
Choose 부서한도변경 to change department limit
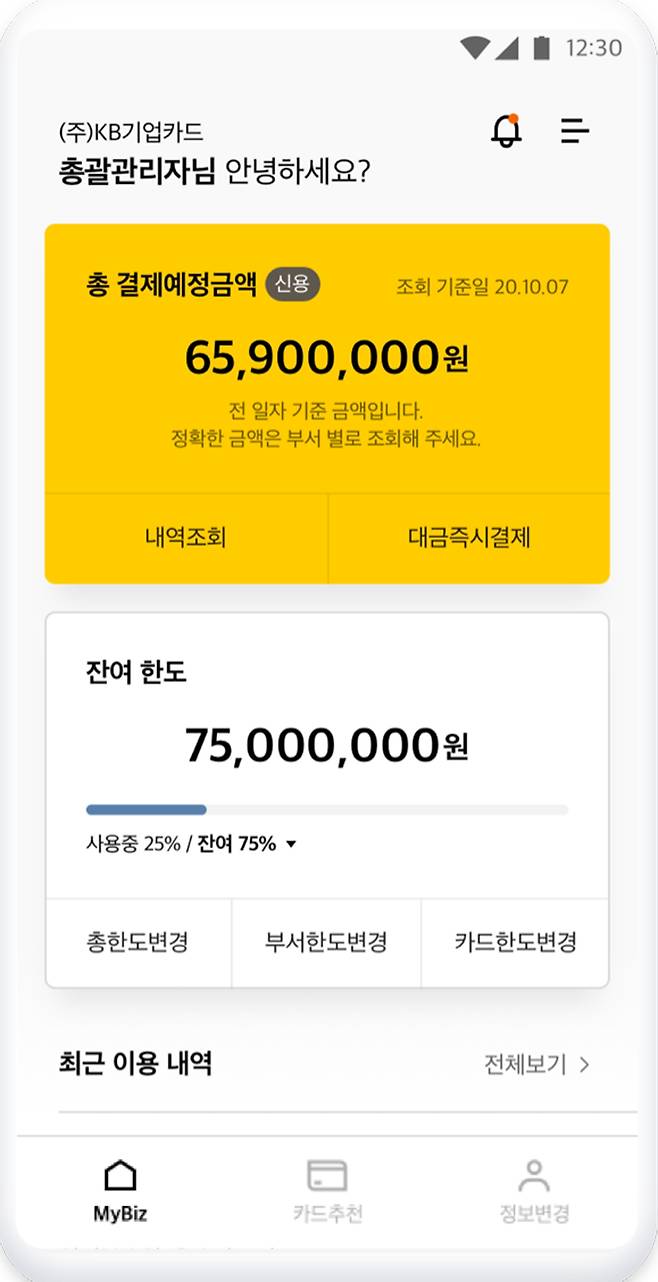coord(326,942)
